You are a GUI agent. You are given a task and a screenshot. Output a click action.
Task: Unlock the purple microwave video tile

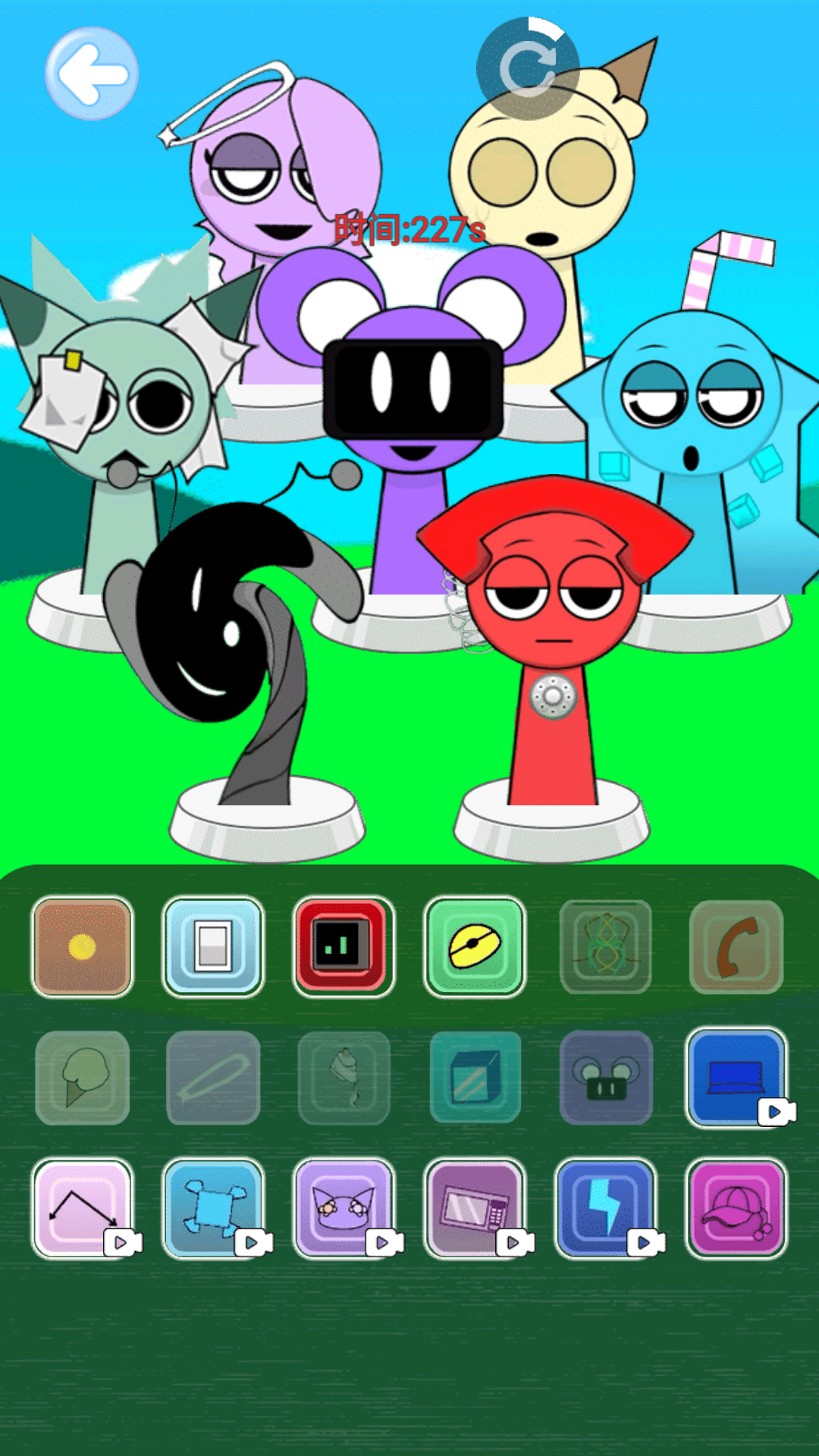click(474, 1208)
